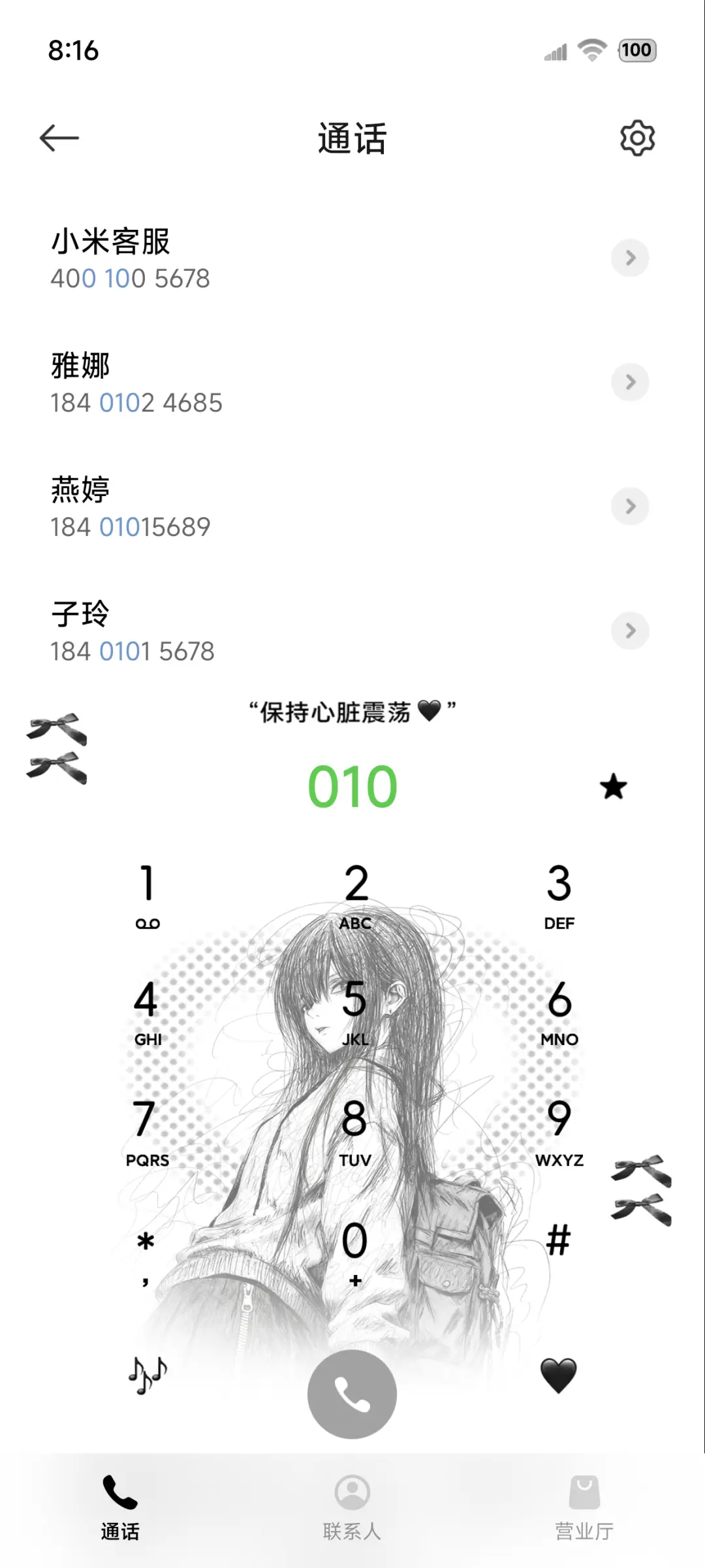Expand details for 燕婷 call entry
The width and height of the screenshot is (705, 1568).
[630, 507]
